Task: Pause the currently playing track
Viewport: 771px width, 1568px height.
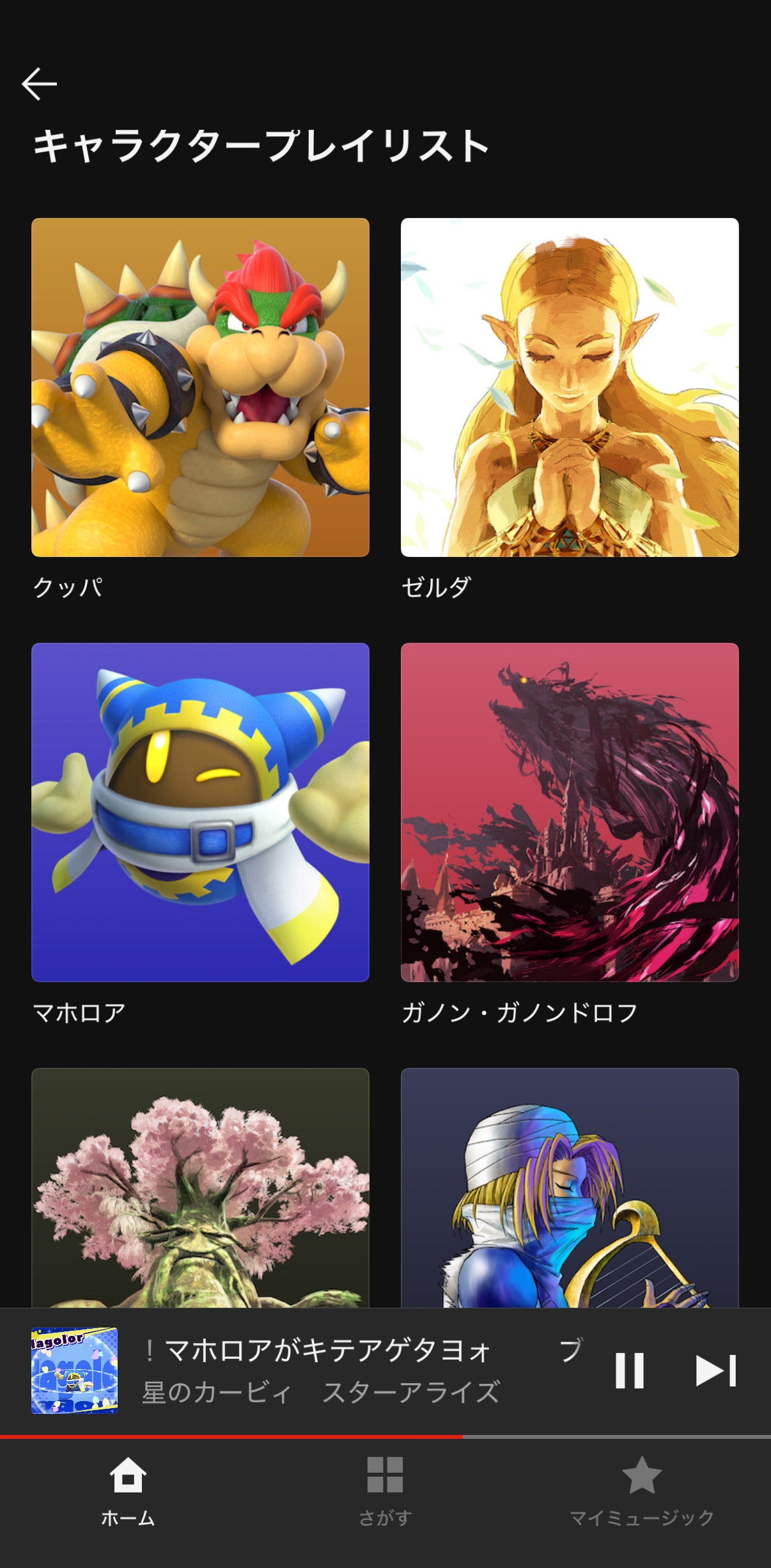Action: [x=629, y=1370]
